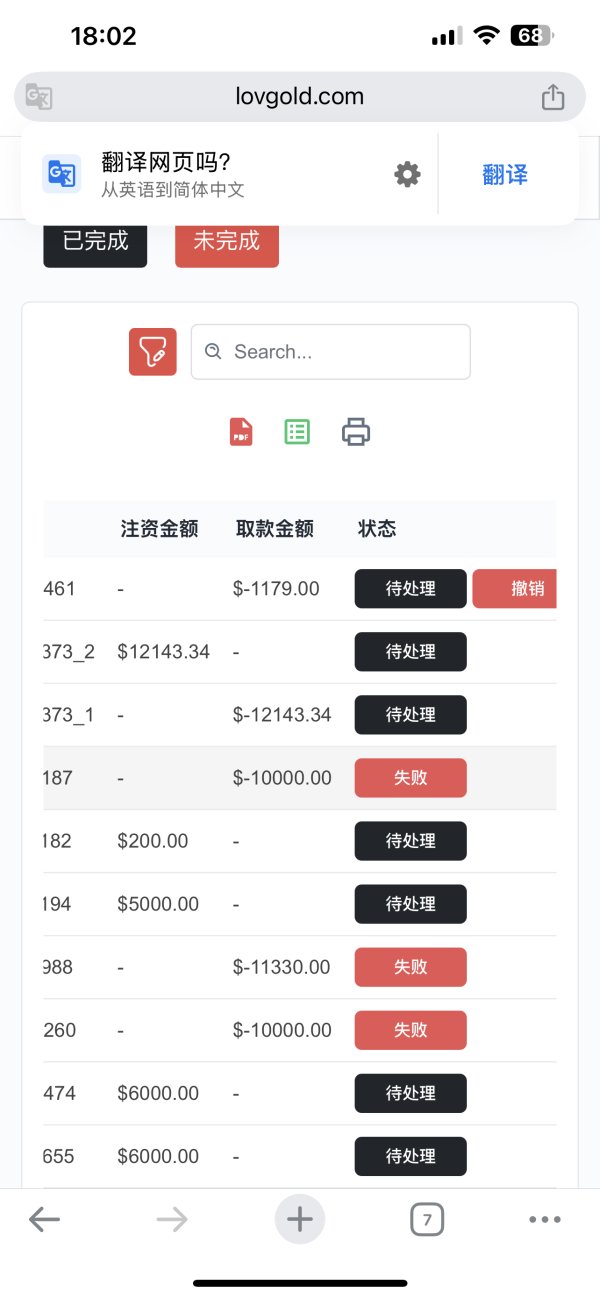Tap 待处理 status for $200.00 deposit
Image resolution: width=600 pixels, height=1298 pixels.
tap(411, 841)
